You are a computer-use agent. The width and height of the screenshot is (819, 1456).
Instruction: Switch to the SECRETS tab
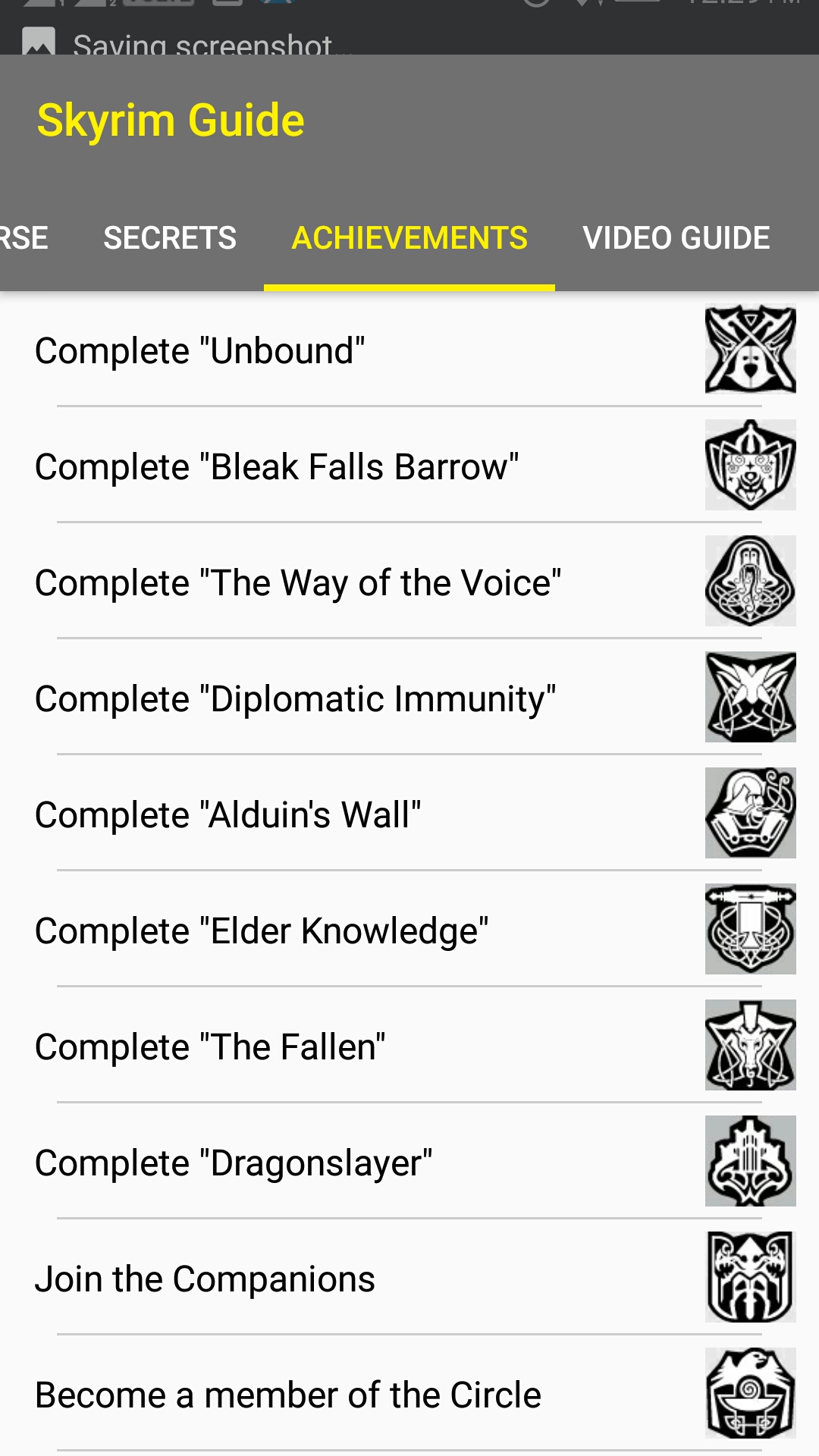(x=170, y=237)
